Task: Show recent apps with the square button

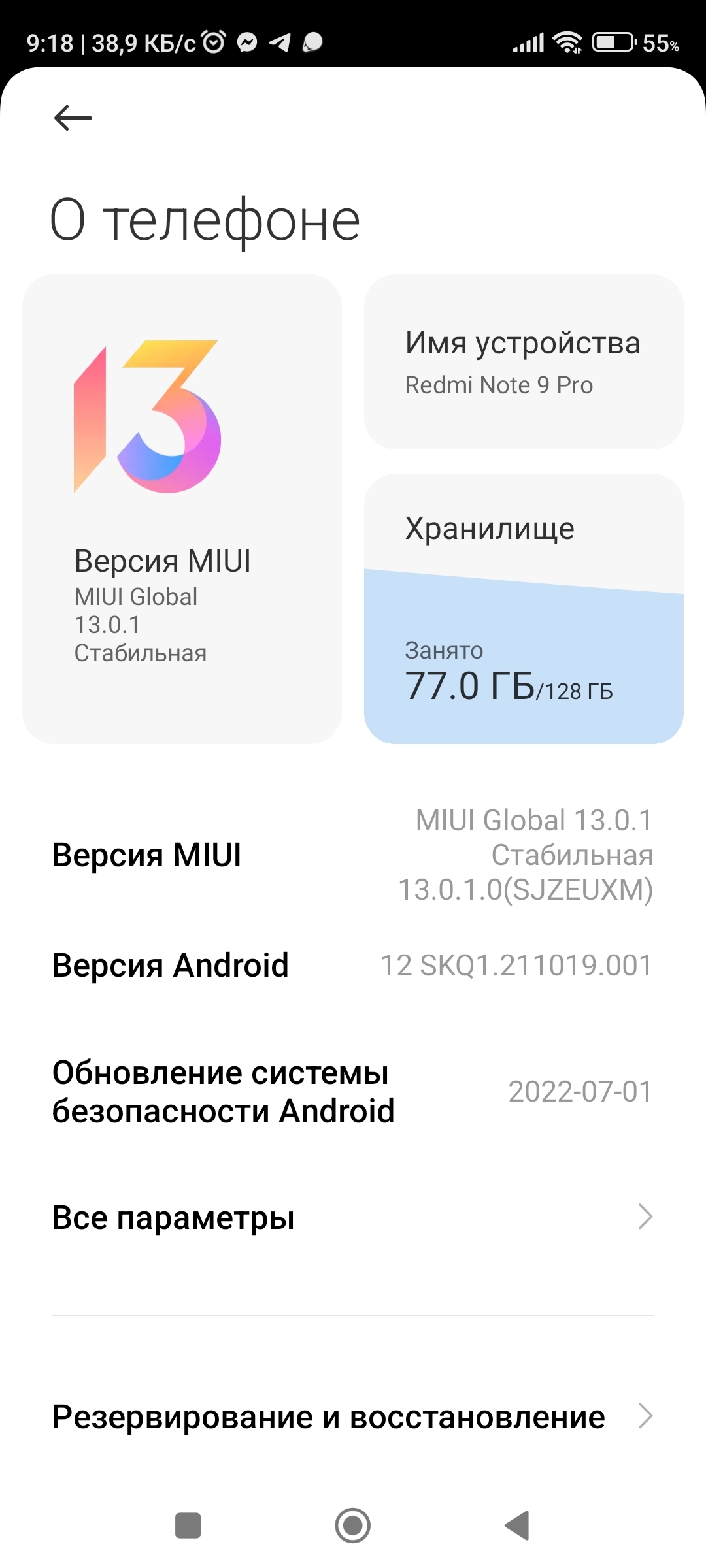Action: (188, 1526)
